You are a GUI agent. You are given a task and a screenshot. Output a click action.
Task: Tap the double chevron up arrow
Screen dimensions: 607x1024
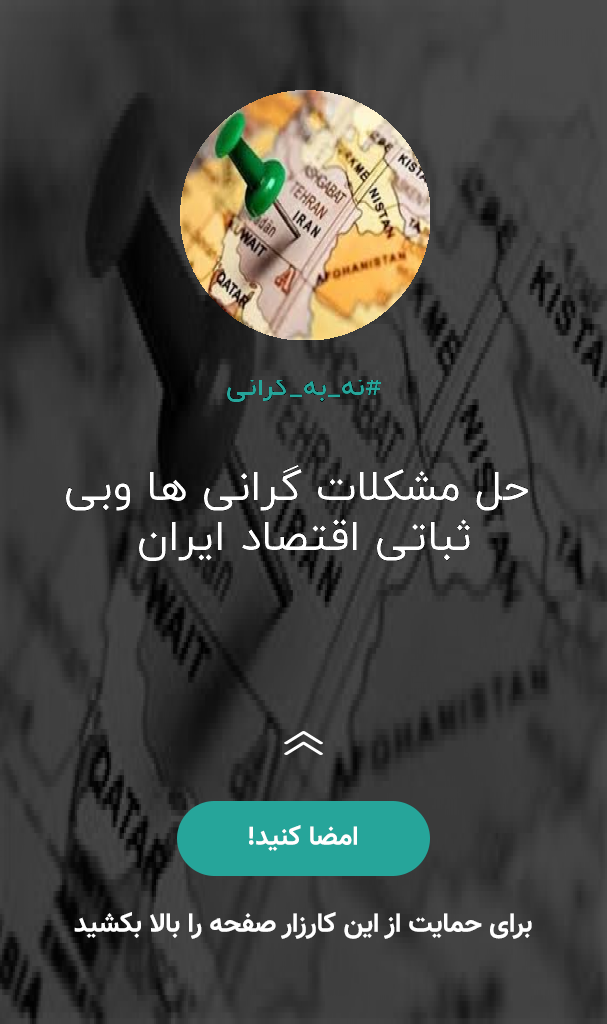[304, 743]
